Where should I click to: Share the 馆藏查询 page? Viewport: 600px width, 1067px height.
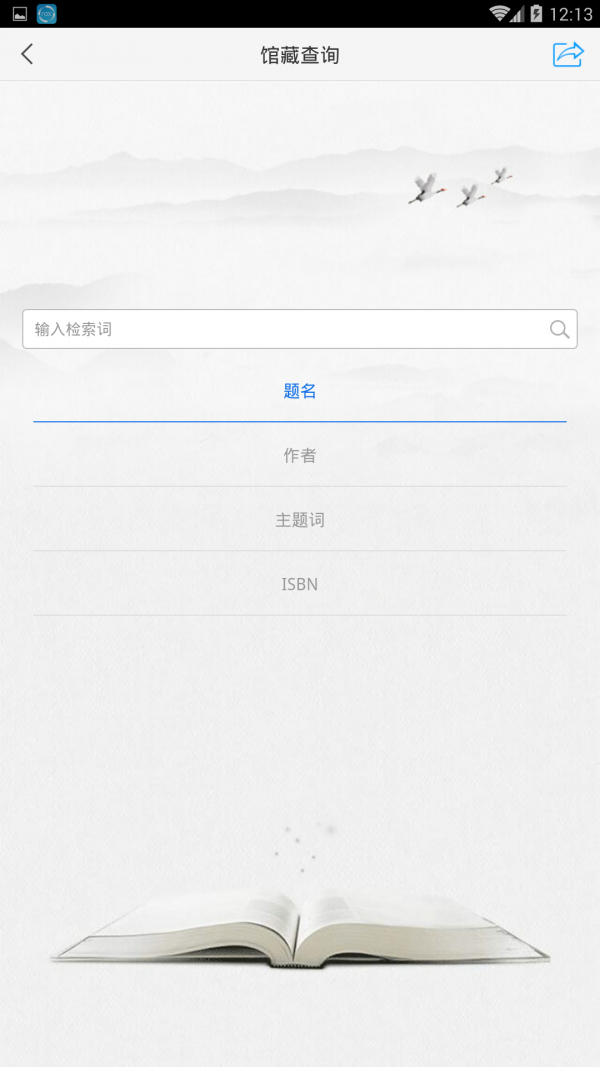pyautogui.click(x=567, y=55)
